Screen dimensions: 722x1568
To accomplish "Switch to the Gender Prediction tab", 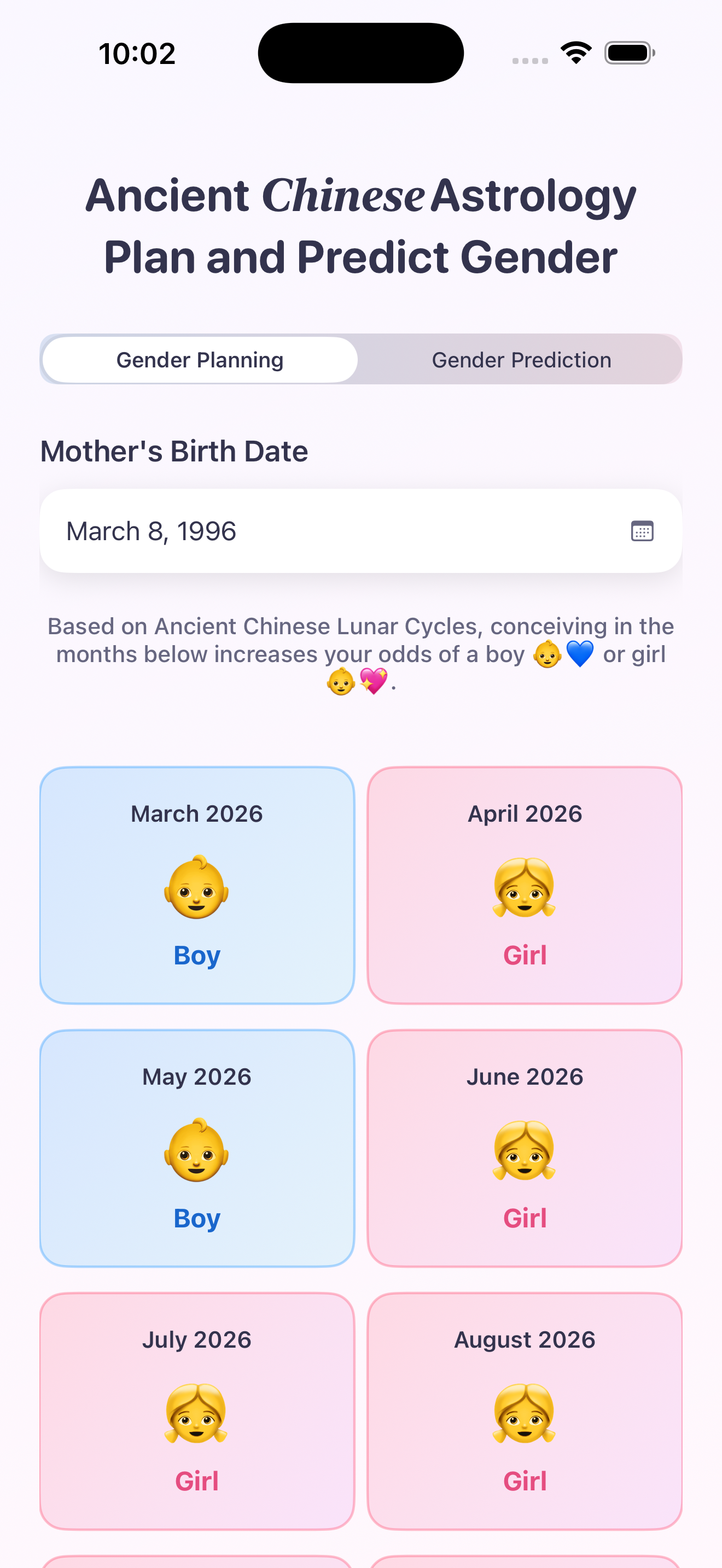I will tap(521, 359).
